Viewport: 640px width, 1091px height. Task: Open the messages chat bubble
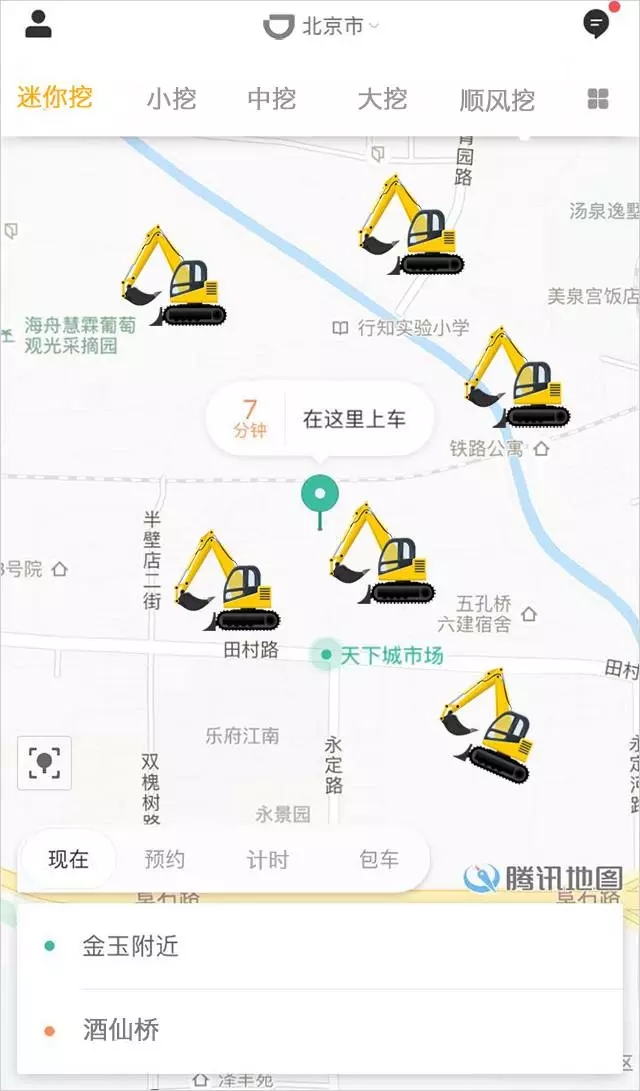point(596,24)
